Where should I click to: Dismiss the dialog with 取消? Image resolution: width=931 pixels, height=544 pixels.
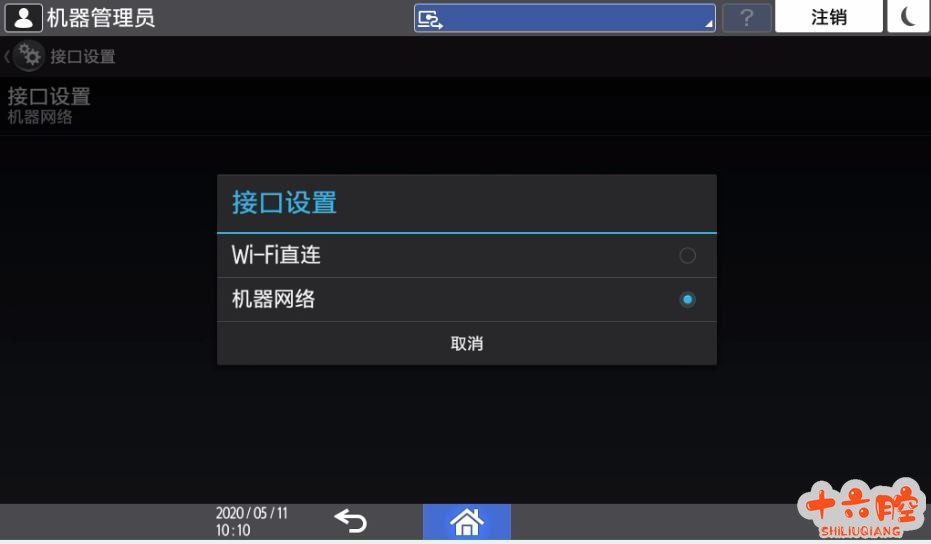466,343
